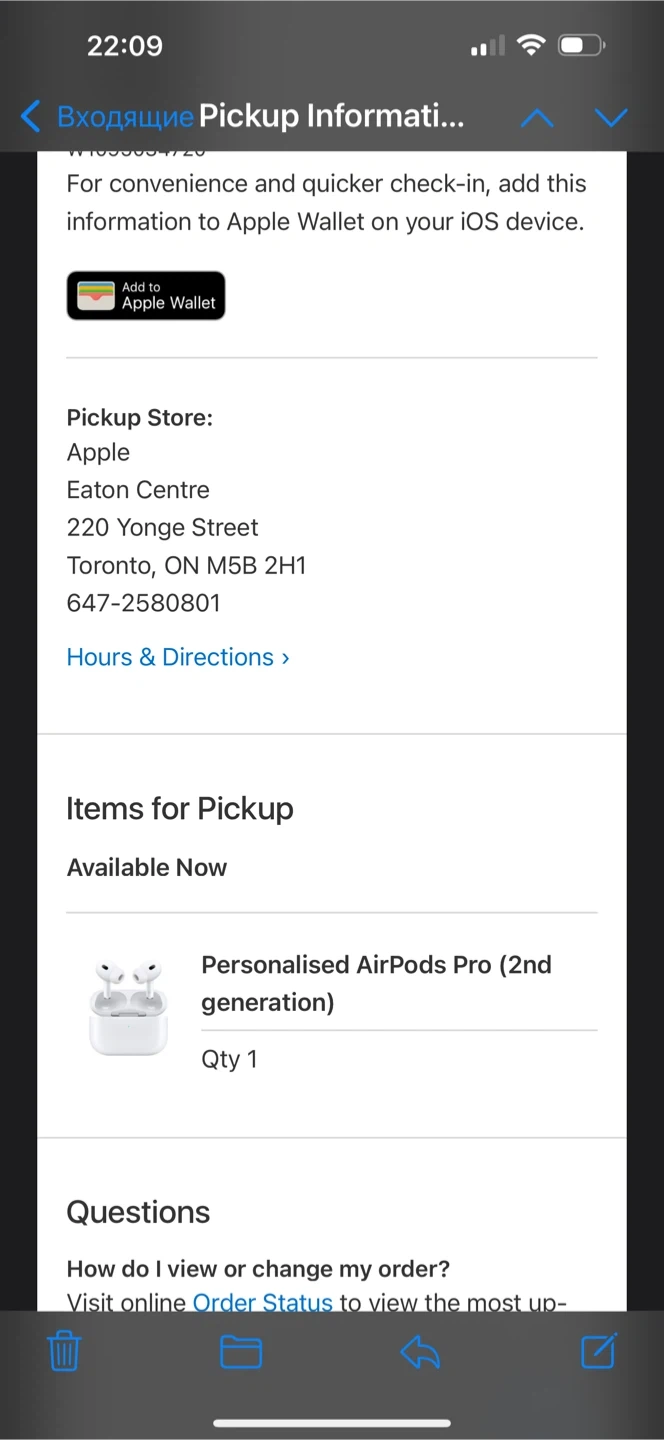Delete this email with the trash icon

pos(64,1352)
